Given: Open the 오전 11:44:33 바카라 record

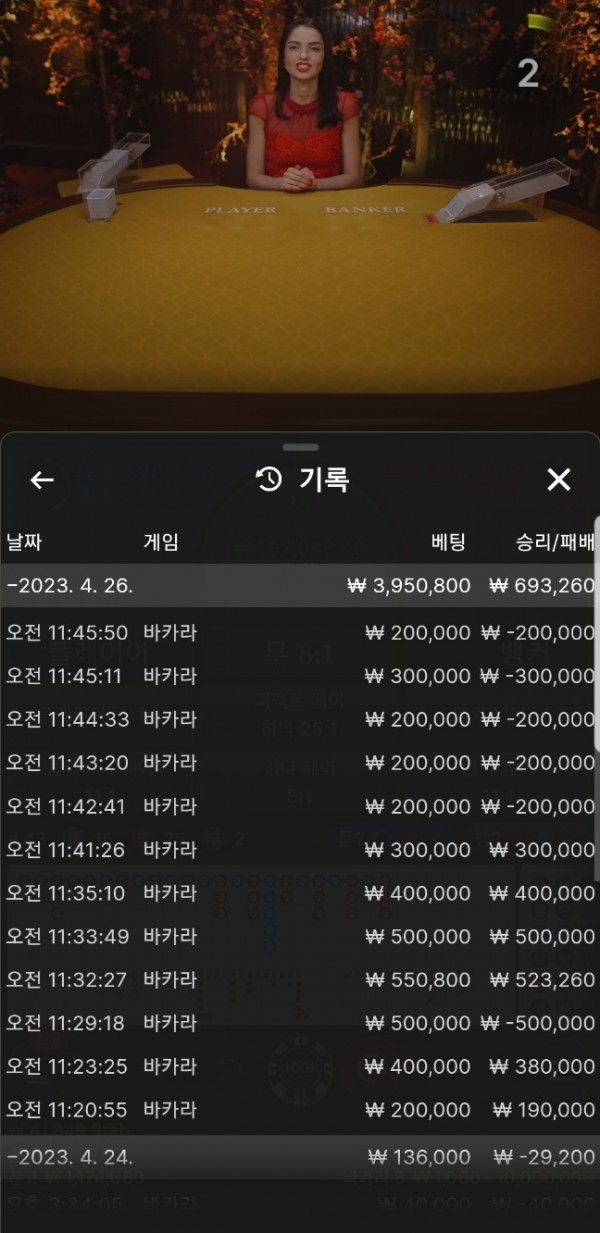Looking at the screenshot, I should point(298,719).
